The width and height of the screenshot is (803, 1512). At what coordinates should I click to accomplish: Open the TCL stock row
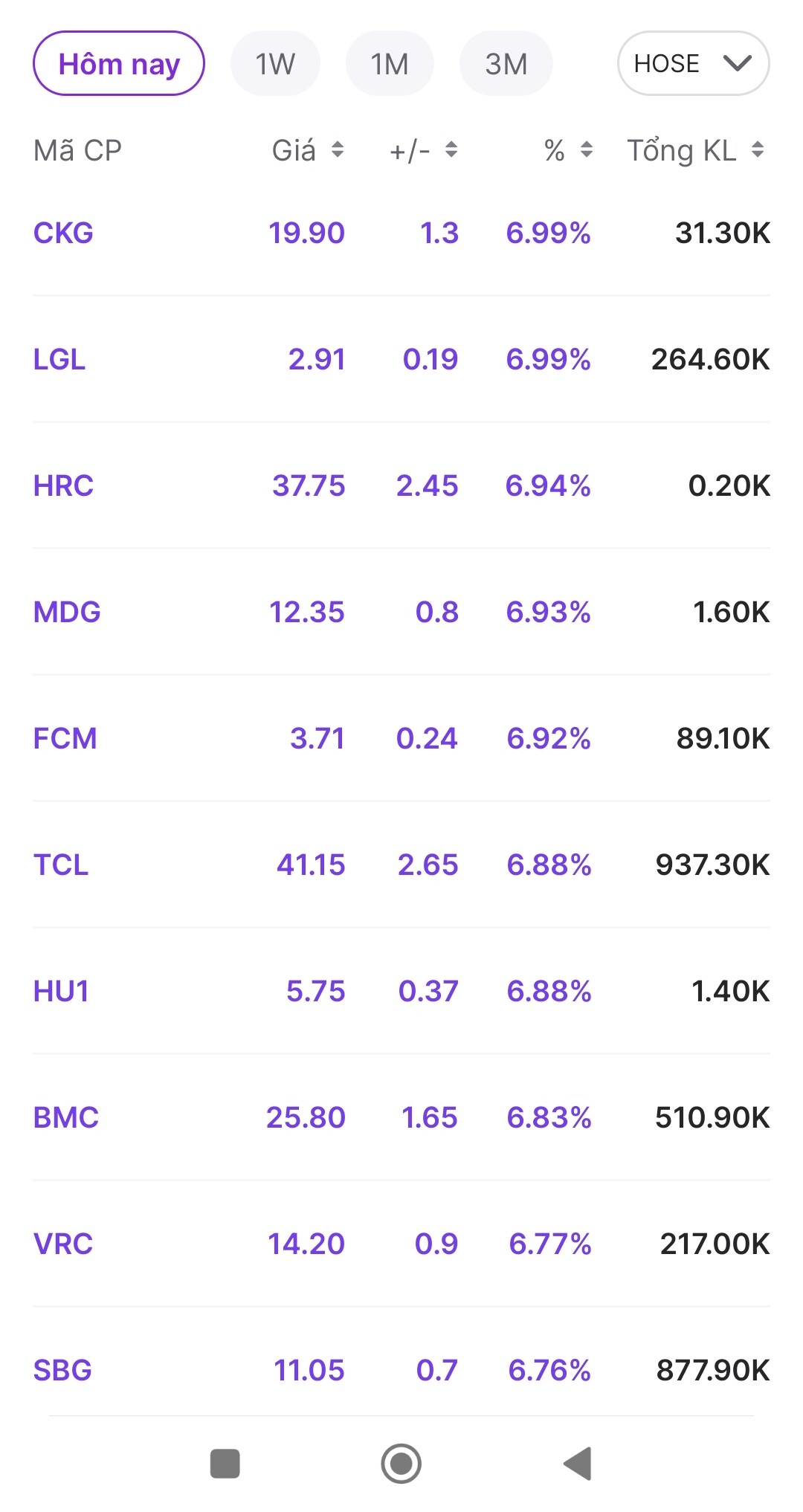click(61, 865)
